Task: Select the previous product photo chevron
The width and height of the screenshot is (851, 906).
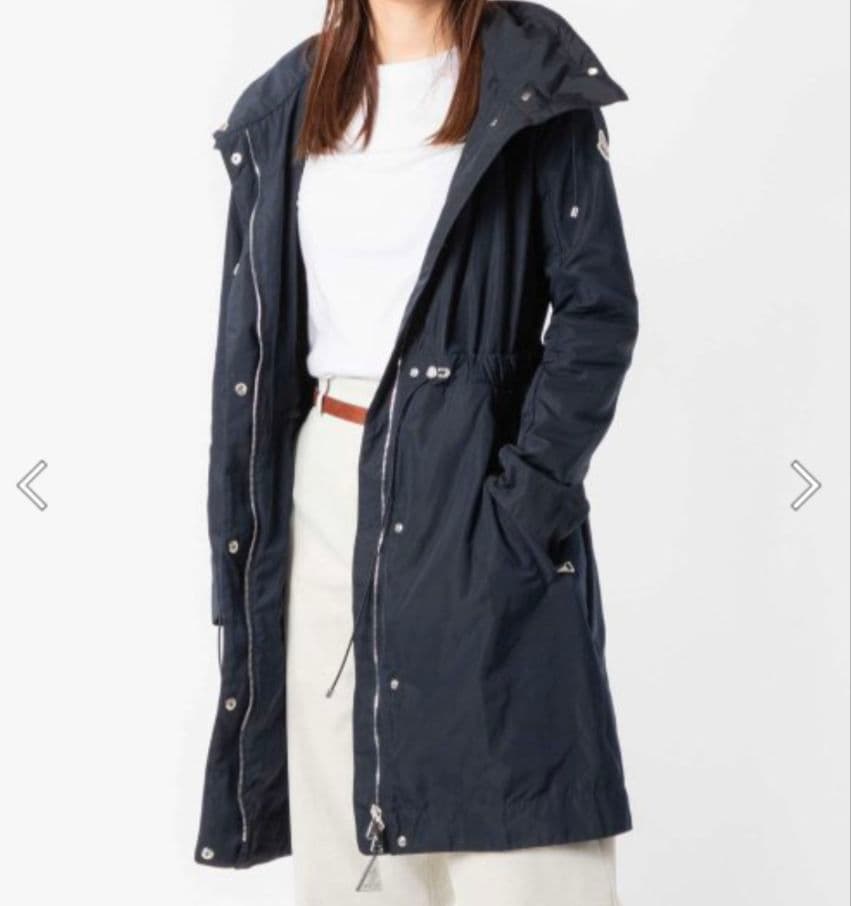Action: 30,485
